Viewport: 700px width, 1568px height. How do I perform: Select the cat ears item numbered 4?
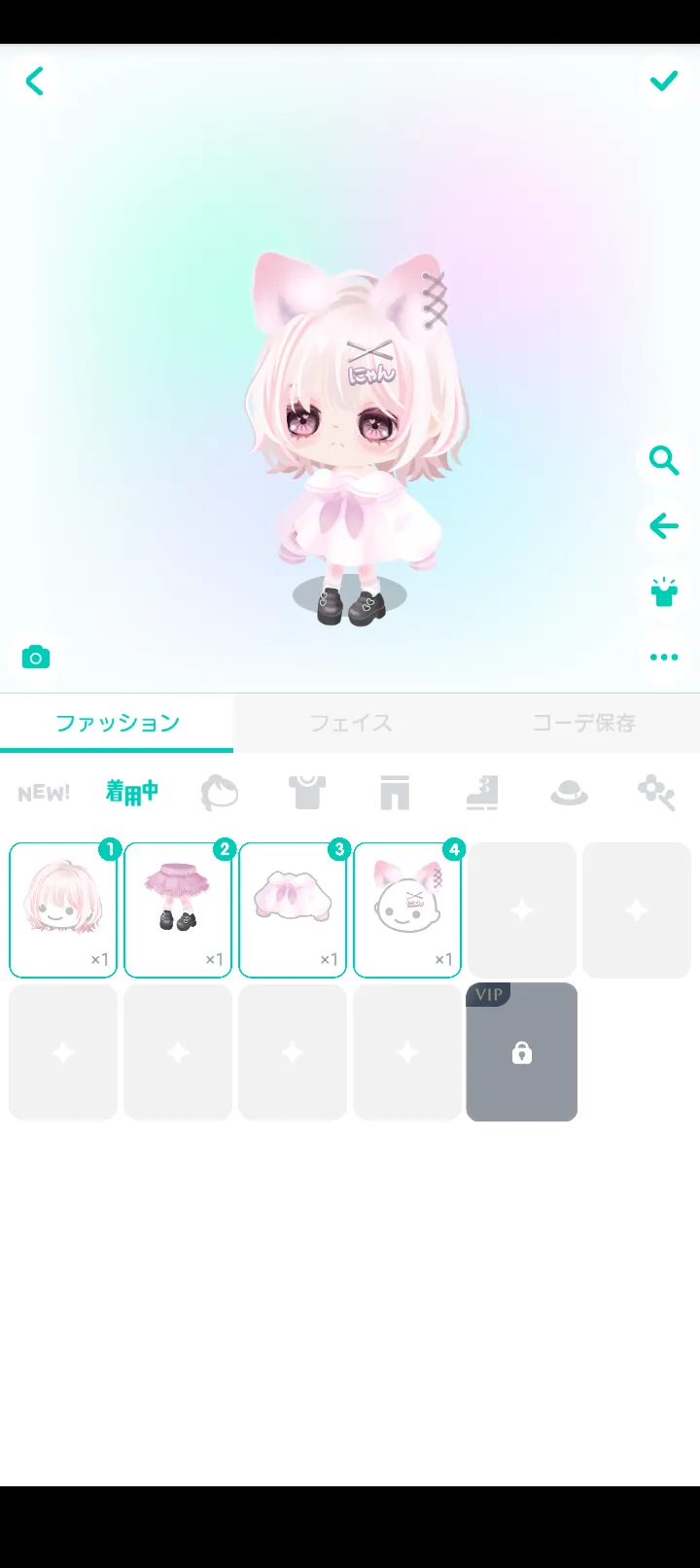(x=407, y=909)
